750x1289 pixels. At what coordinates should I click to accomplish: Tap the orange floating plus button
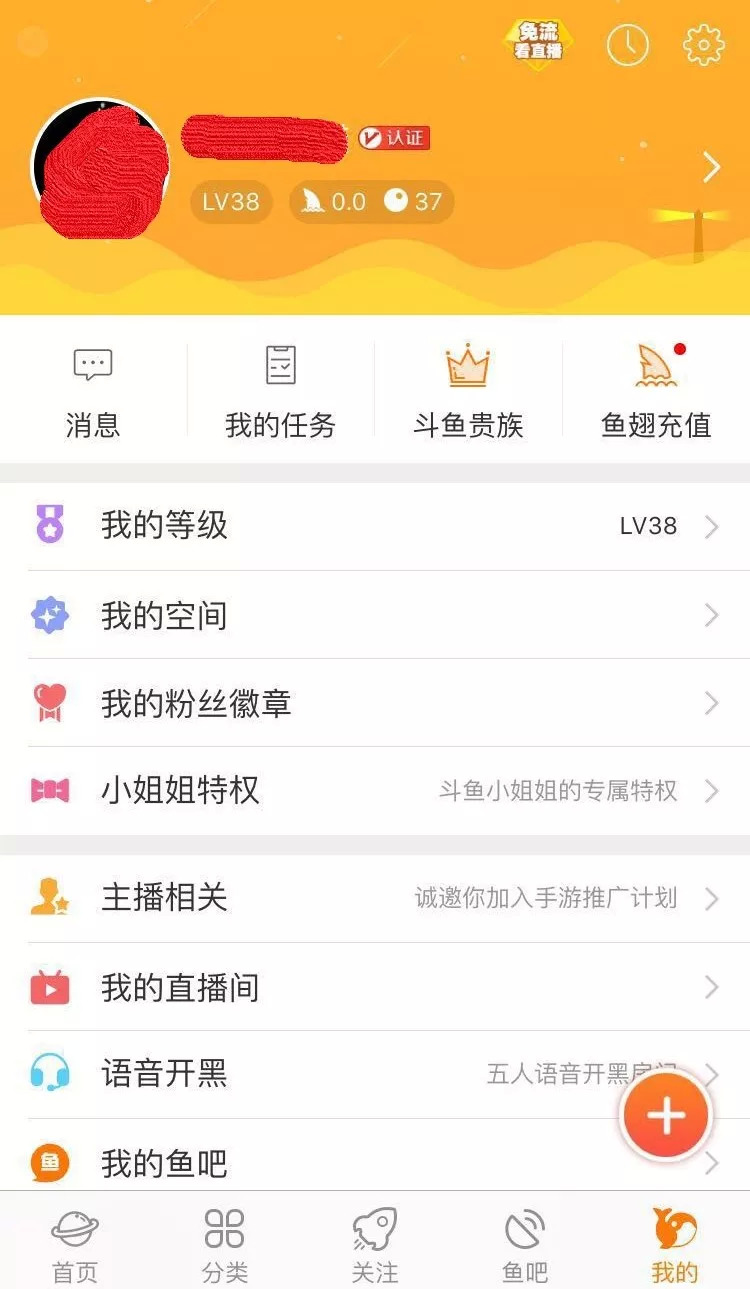tap(666, 1114)
